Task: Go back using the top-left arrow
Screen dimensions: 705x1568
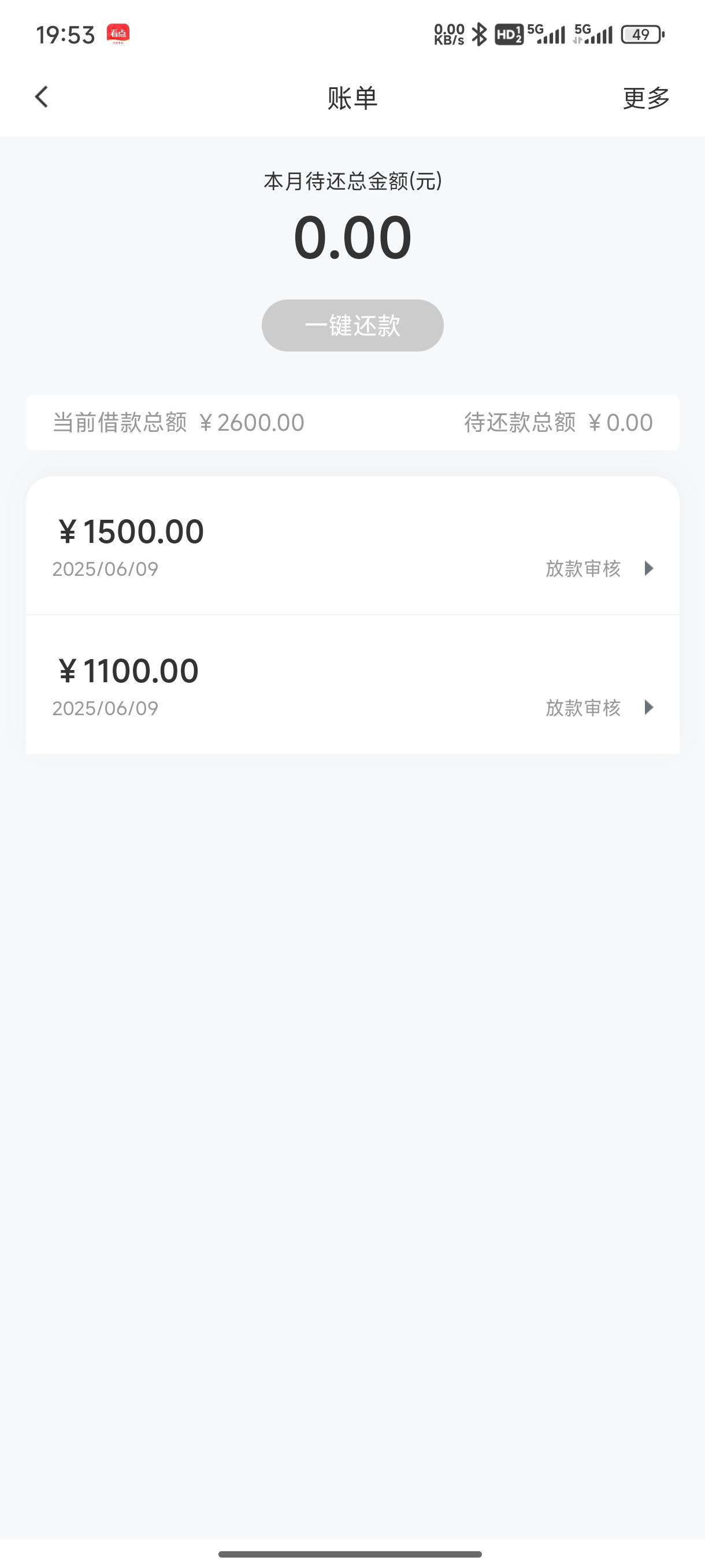Action: [42, 97]
